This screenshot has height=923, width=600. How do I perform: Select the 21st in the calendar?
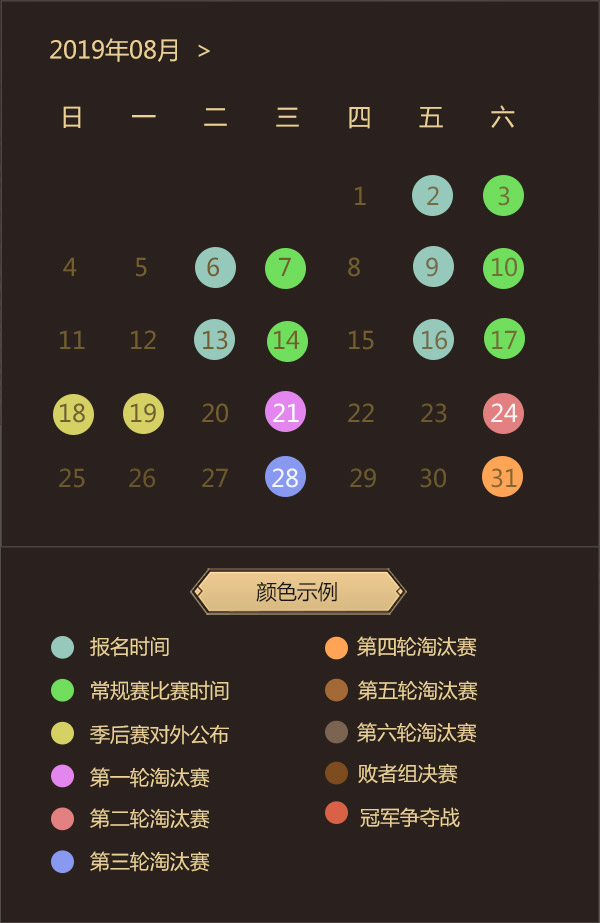point(285,412)
